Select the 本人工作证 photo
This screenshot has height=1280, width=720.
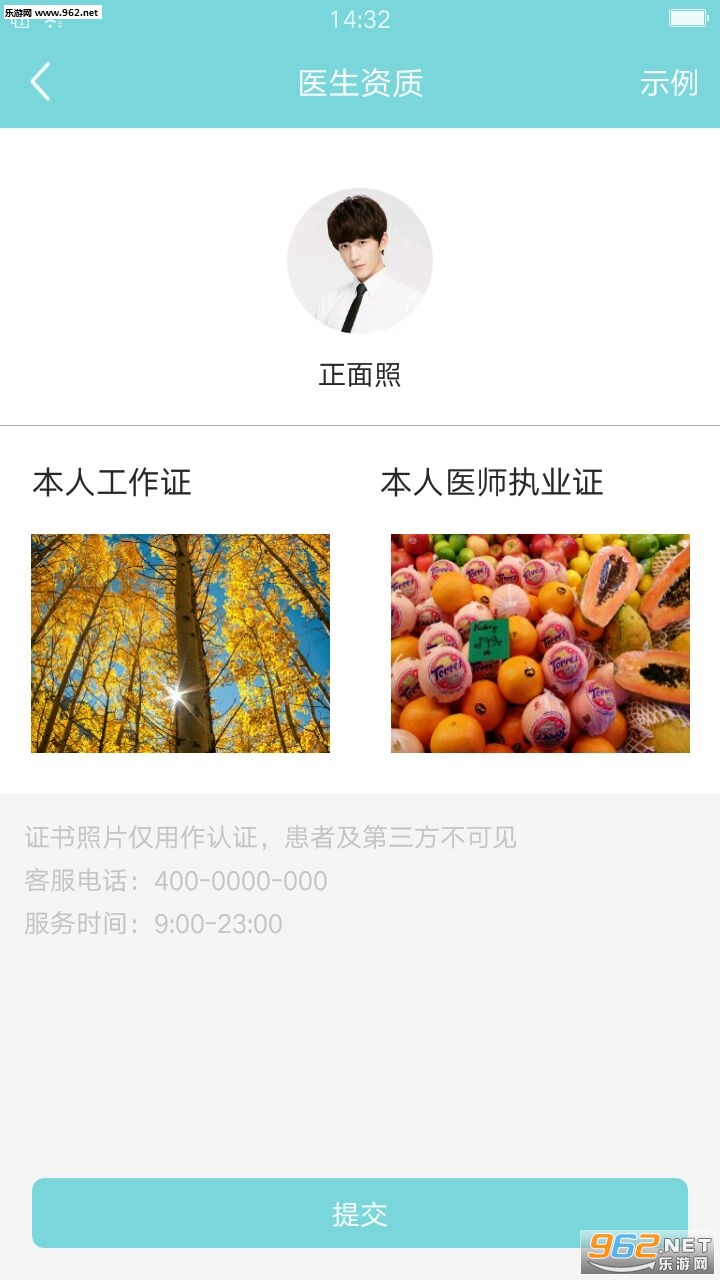[x=180, y=643]
